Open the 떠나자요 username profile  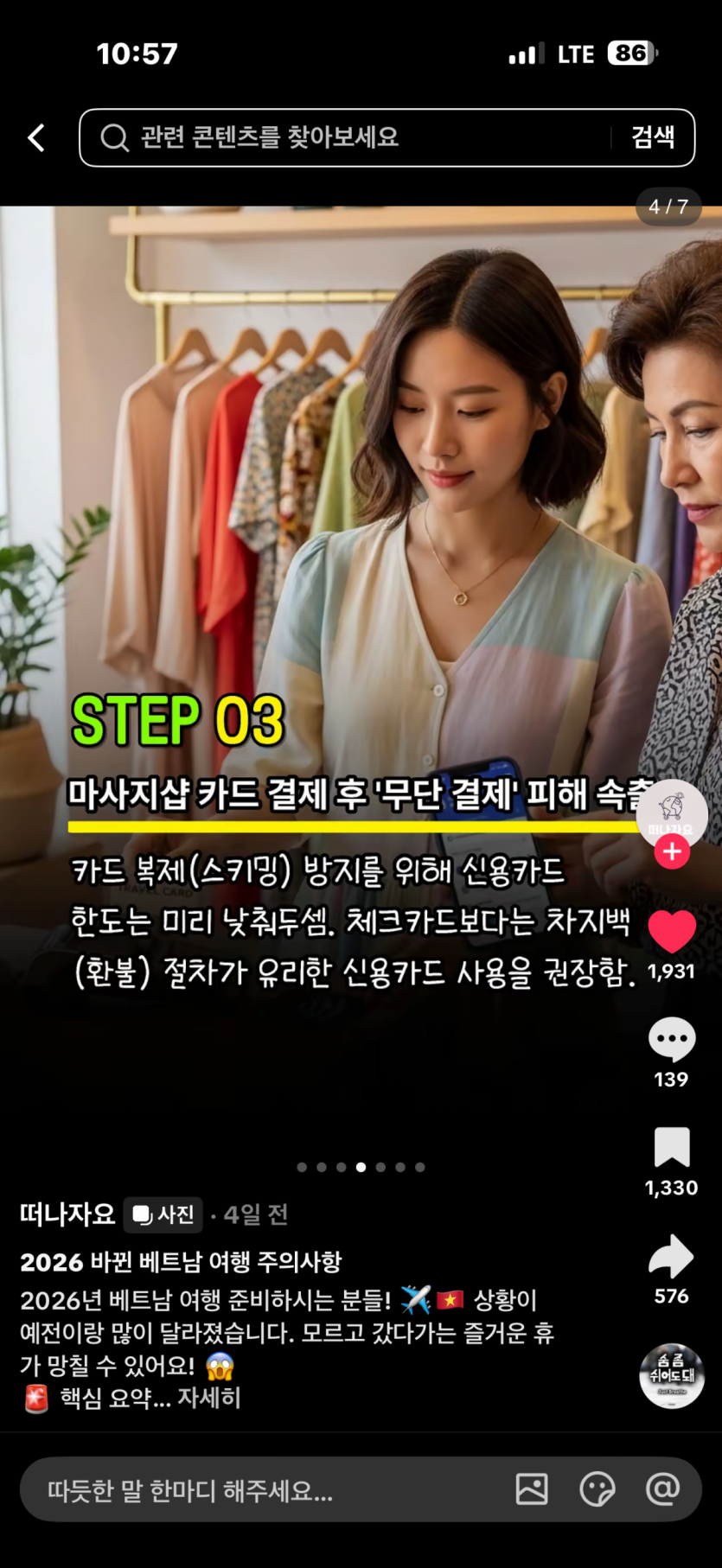67,1214
